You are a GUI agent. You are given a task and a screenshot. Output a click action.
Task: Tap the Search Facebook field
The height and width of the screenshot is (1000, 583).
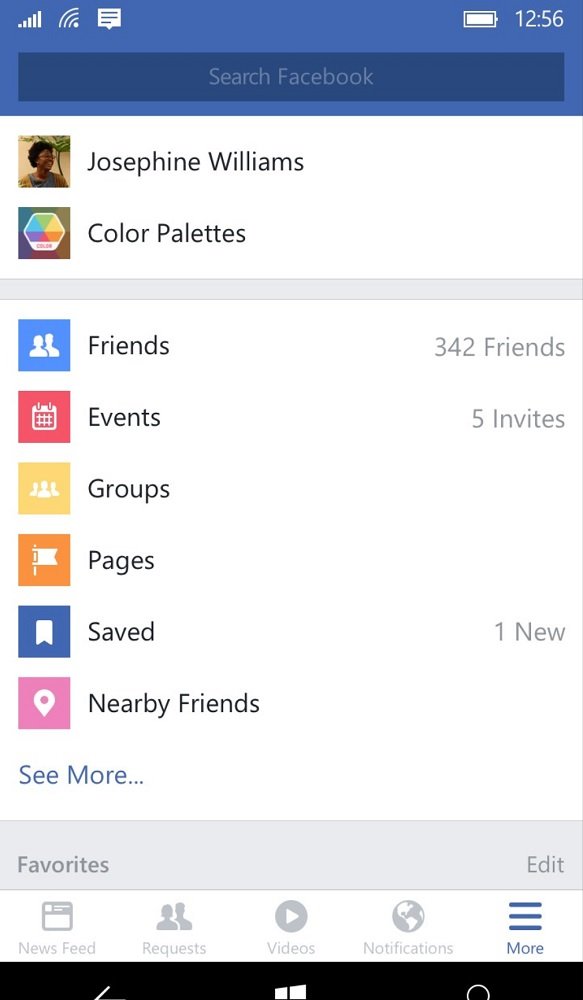[x=291, y=77]
